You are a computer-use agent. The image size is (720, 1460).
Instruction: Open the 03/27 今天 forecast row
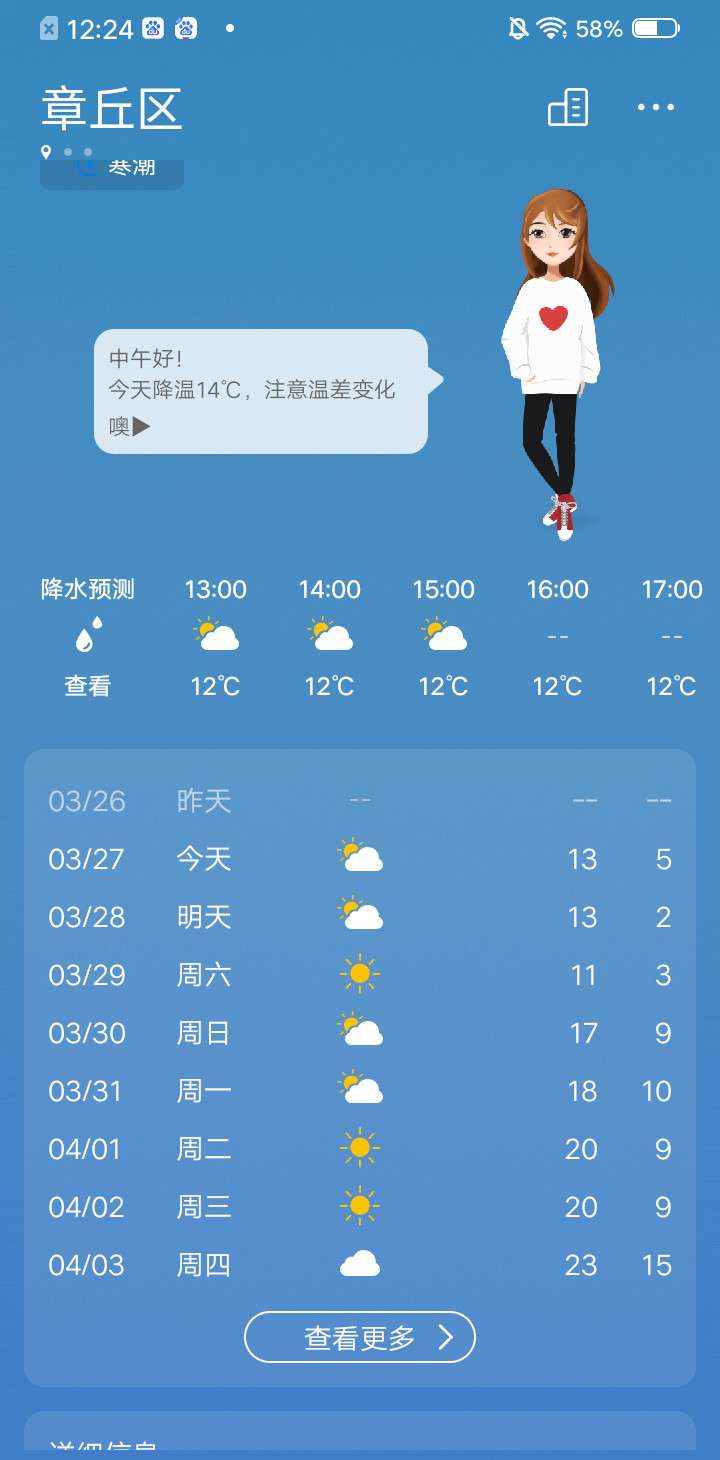pyautogui.click(x=359, y=859)
